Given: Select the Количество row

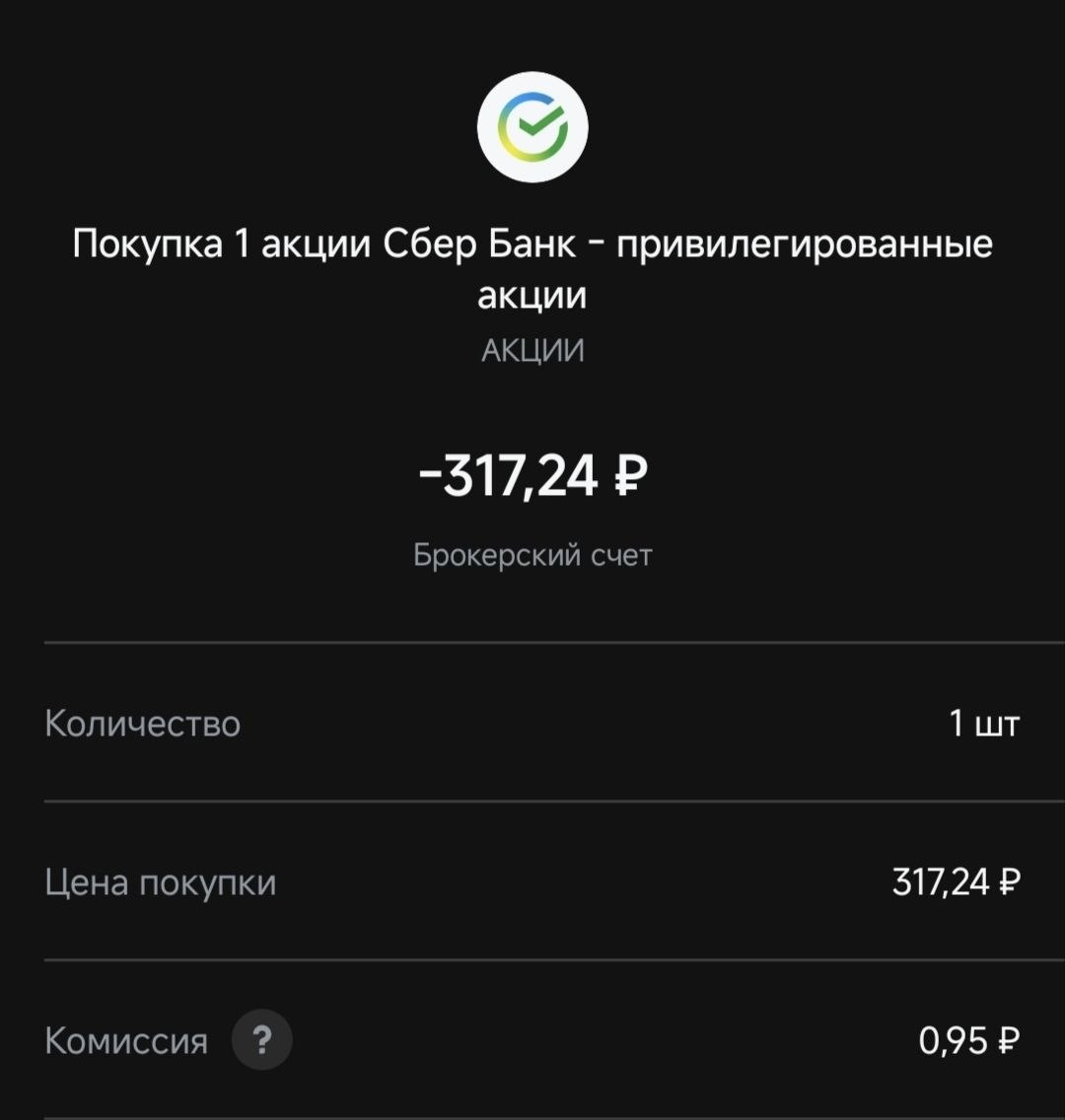Looking at the screenshot, I should (x=141, y=723).
